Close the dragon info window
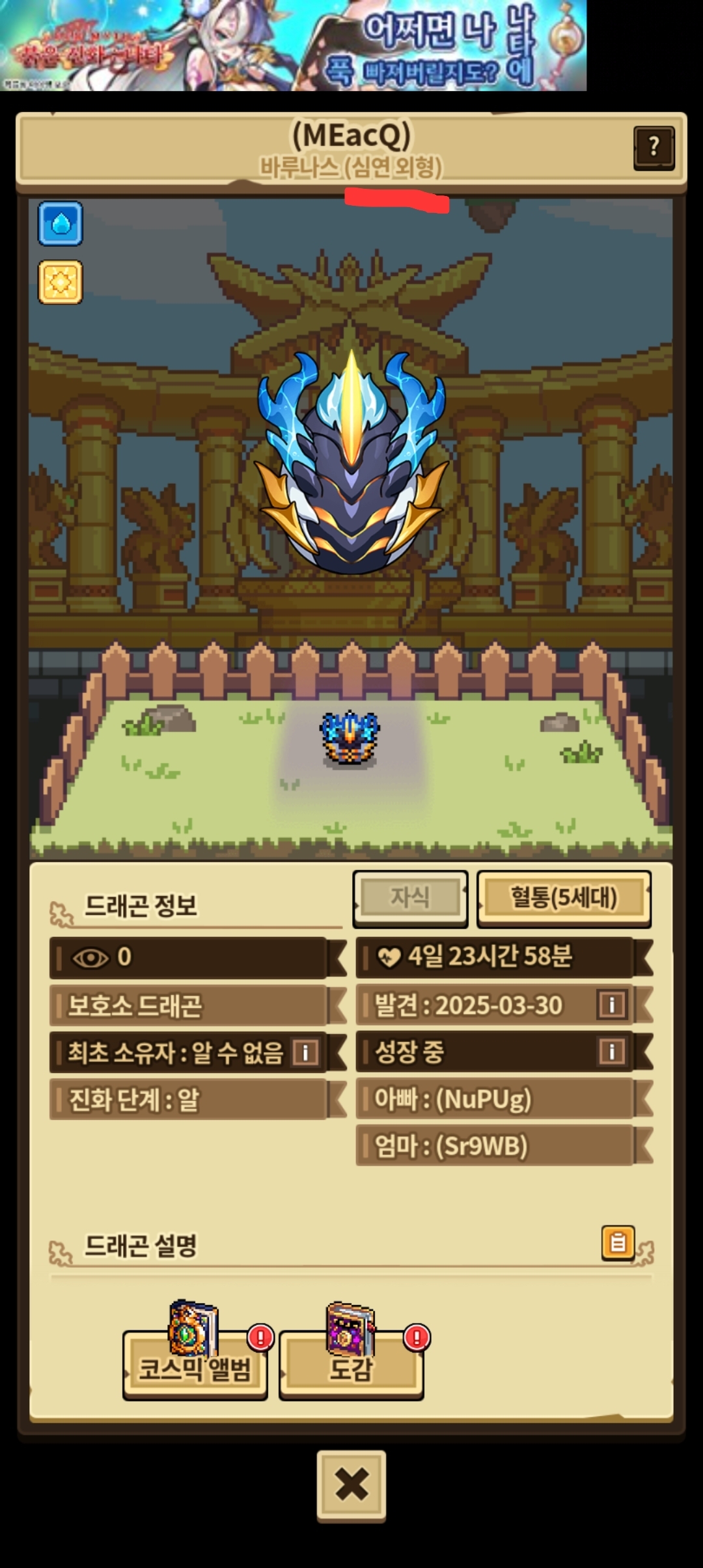 pos(351,1485)
